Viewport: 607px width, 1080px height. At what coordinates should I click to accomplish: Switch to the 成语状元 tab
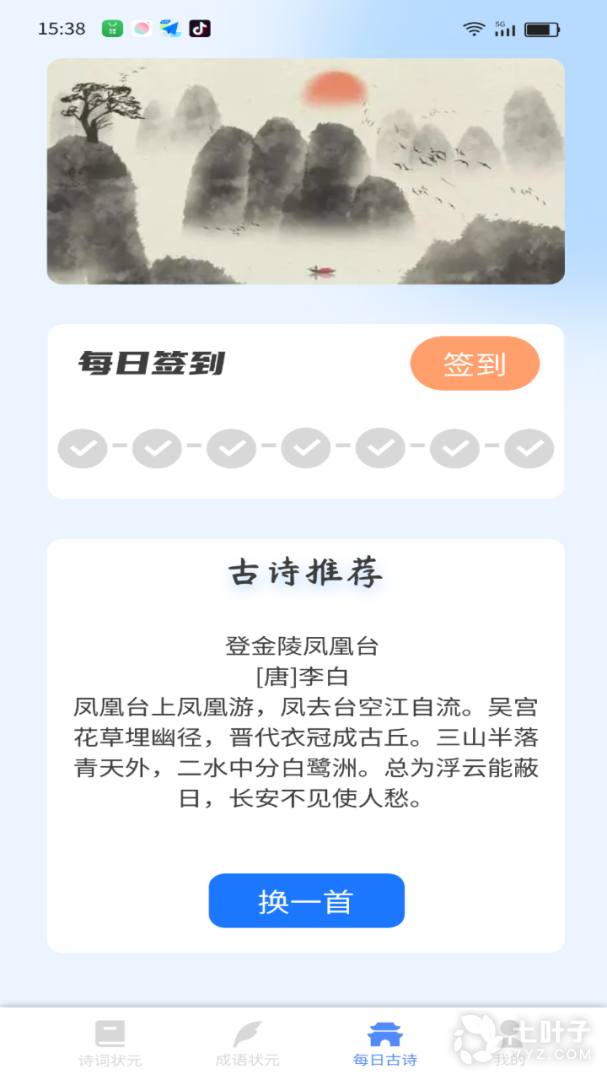pyautogui.click(x=247, y=1043)
